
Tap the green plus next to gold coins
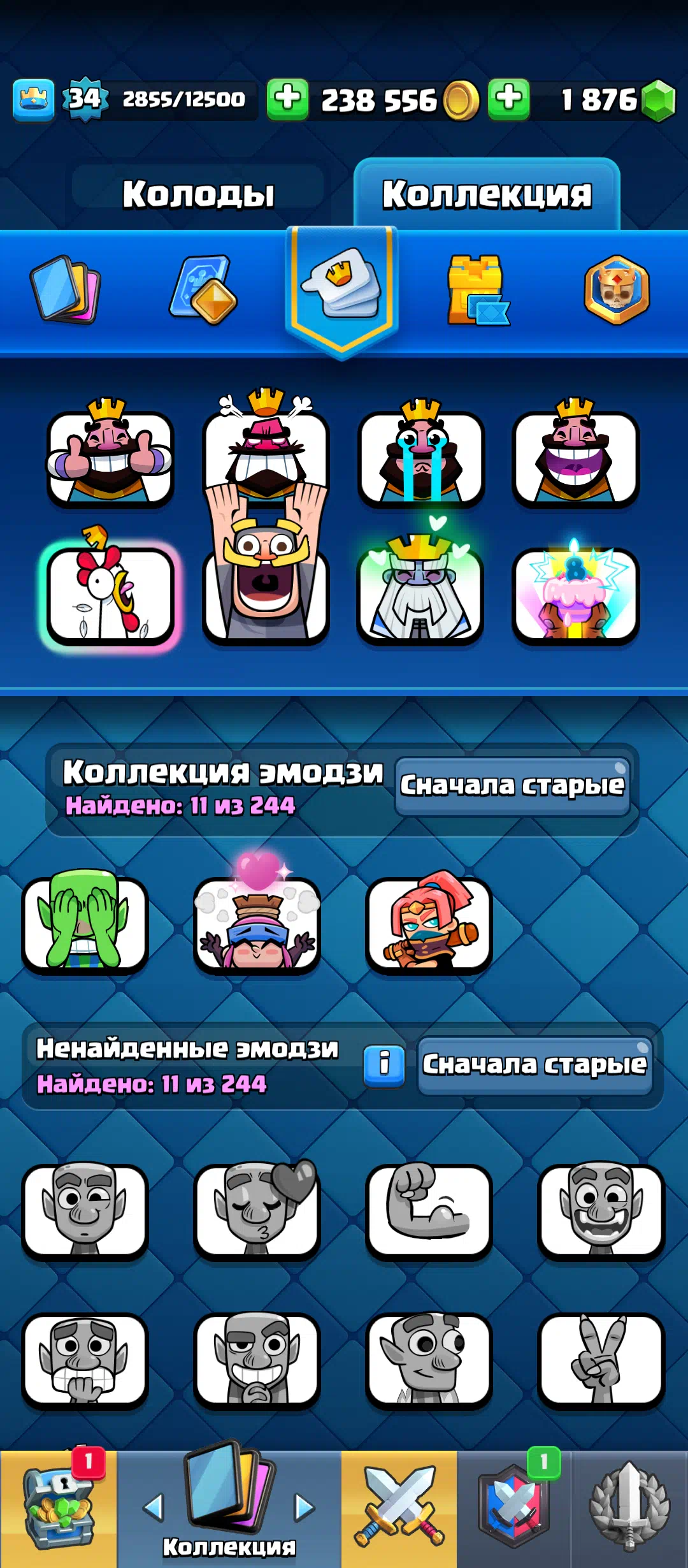[287, 99]
